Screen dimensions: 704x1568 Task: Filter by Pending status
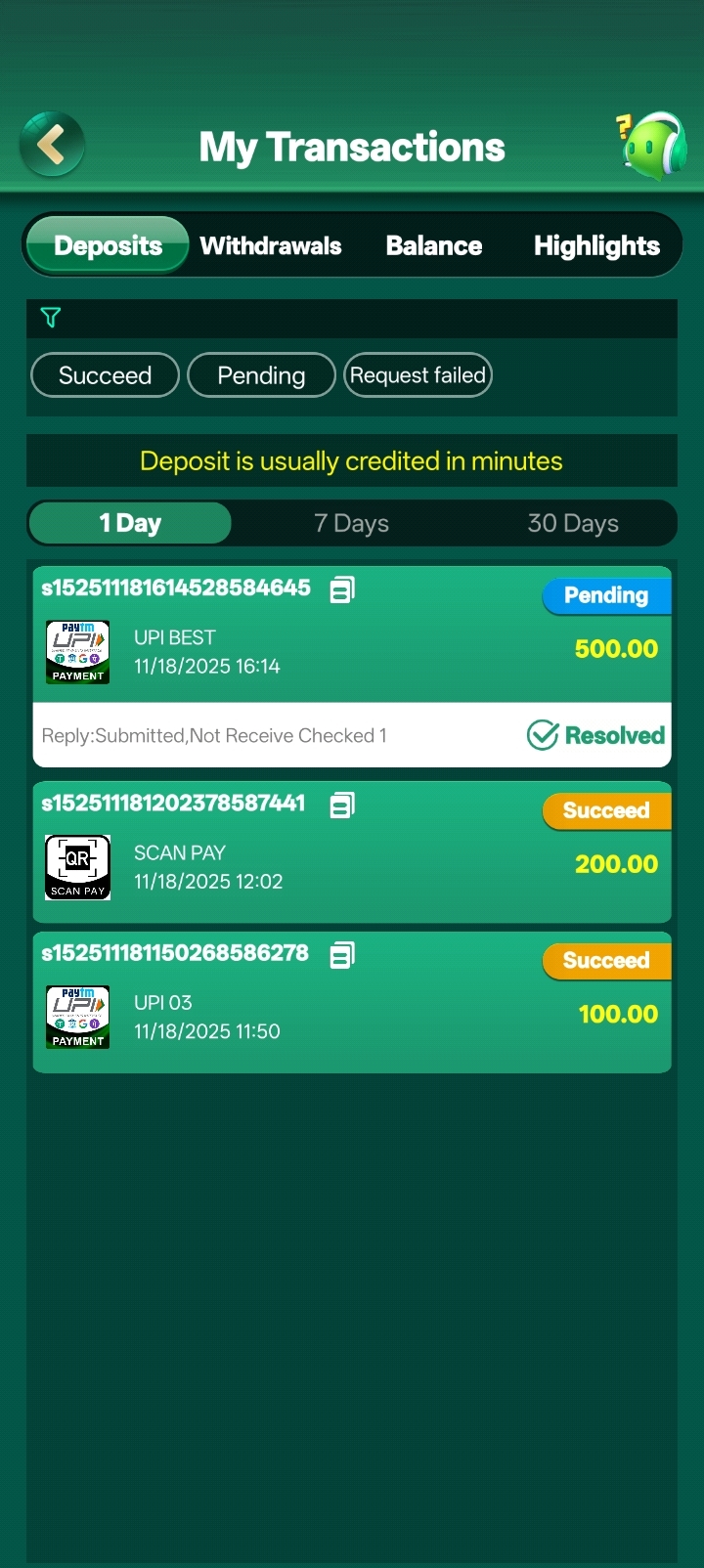pos(261,375)
